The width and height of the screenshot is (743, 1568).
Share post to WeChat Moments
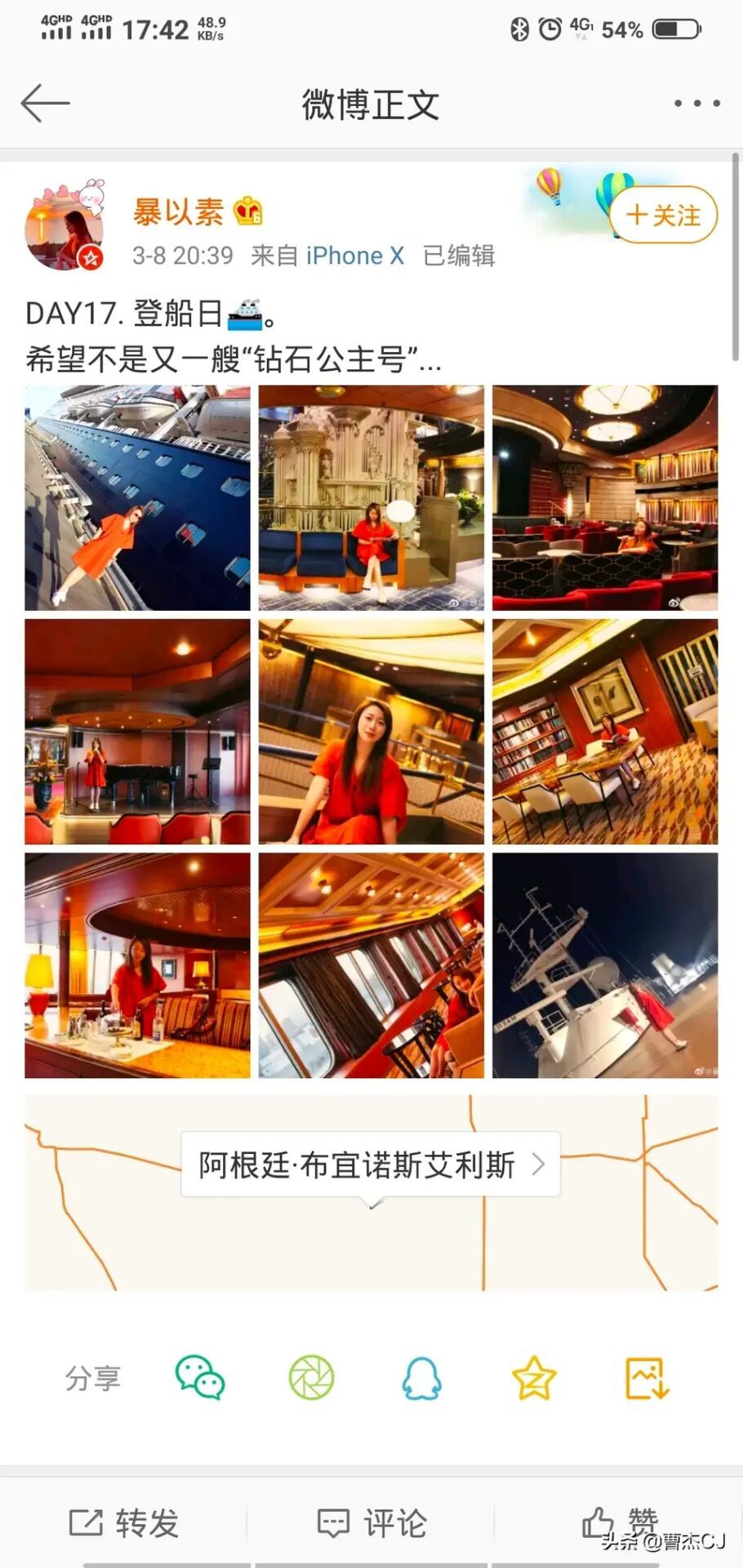pyautogui.click(x=311, y=1378)
